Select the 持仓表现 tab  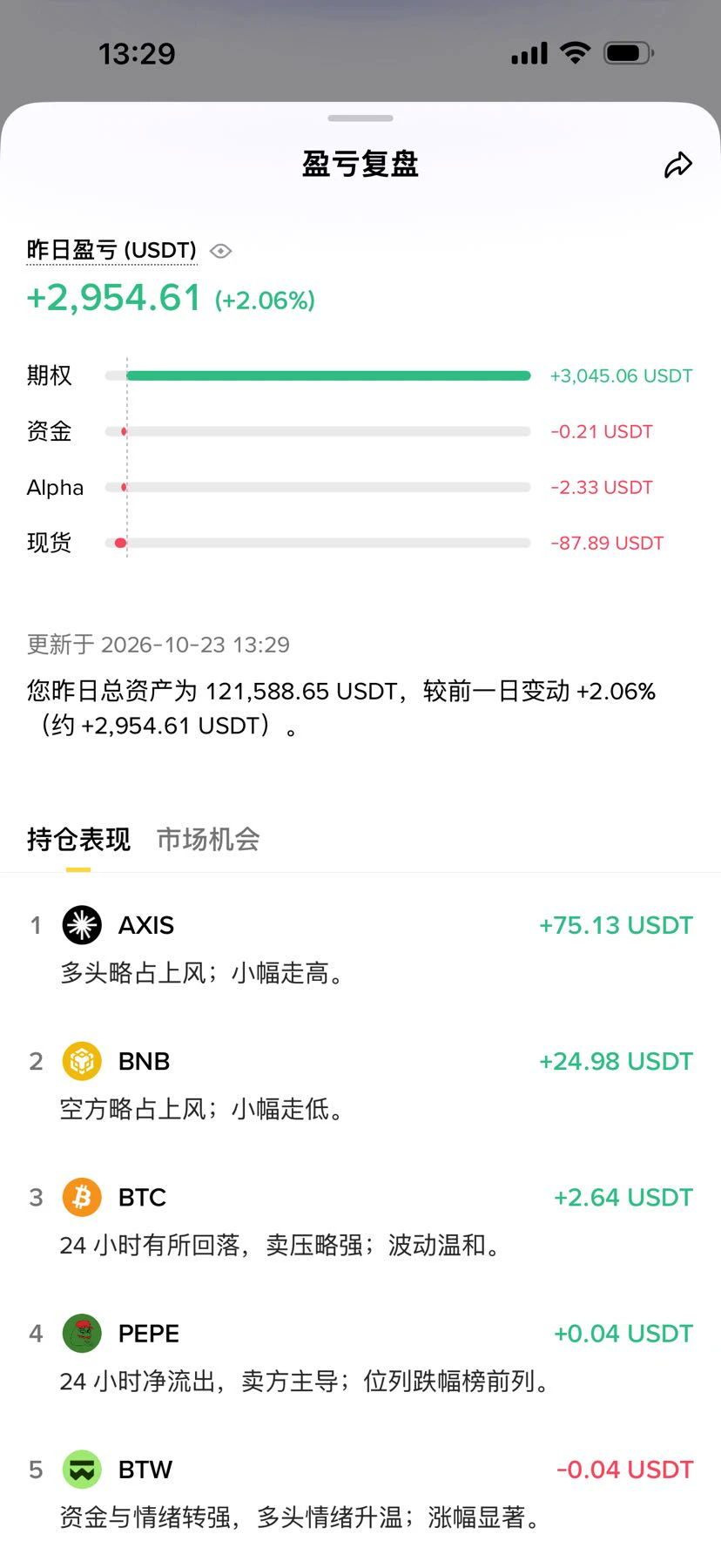click(78, 839)
